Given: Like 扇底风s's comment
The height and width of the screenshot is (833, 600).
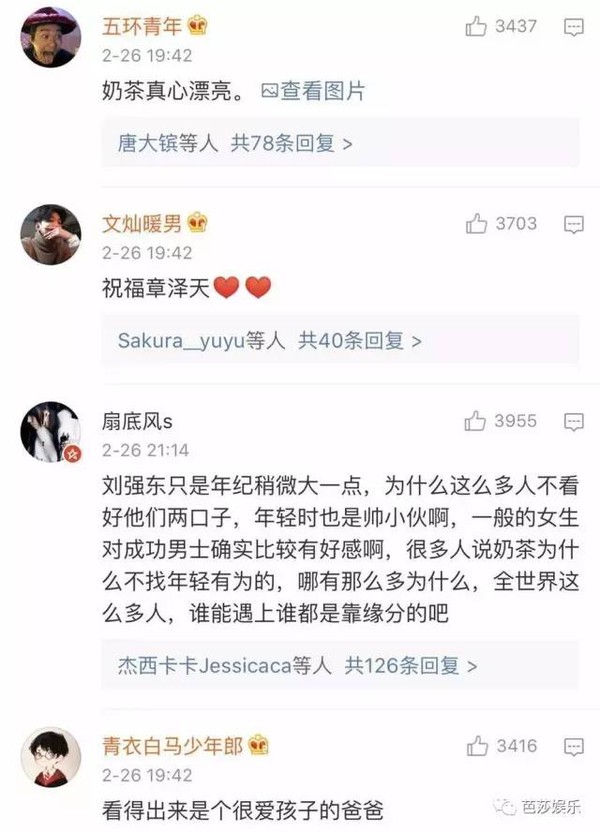Looking at the screenshot, I should (477, 421).
